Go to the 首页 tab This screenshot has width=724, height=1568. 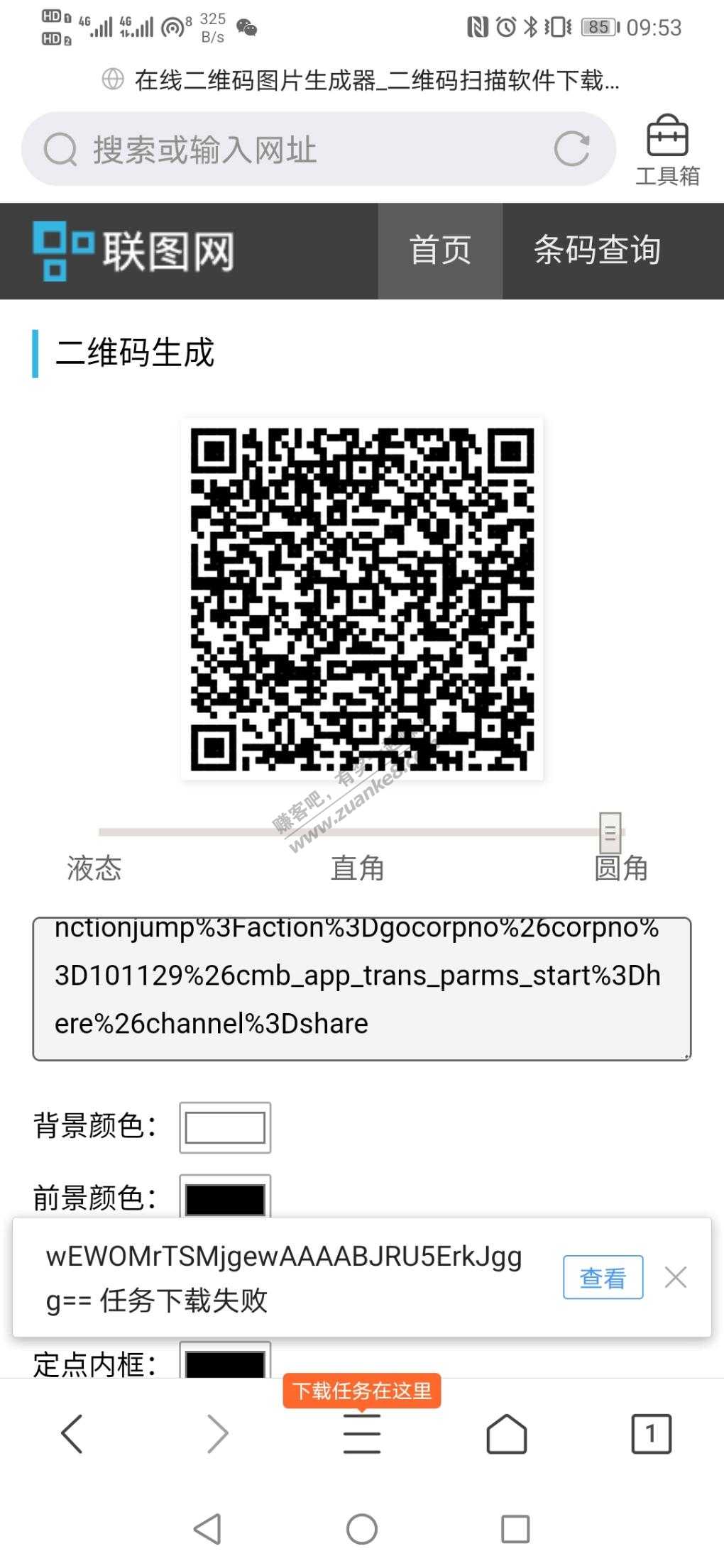pyautogui.click(x=440, y=250)
